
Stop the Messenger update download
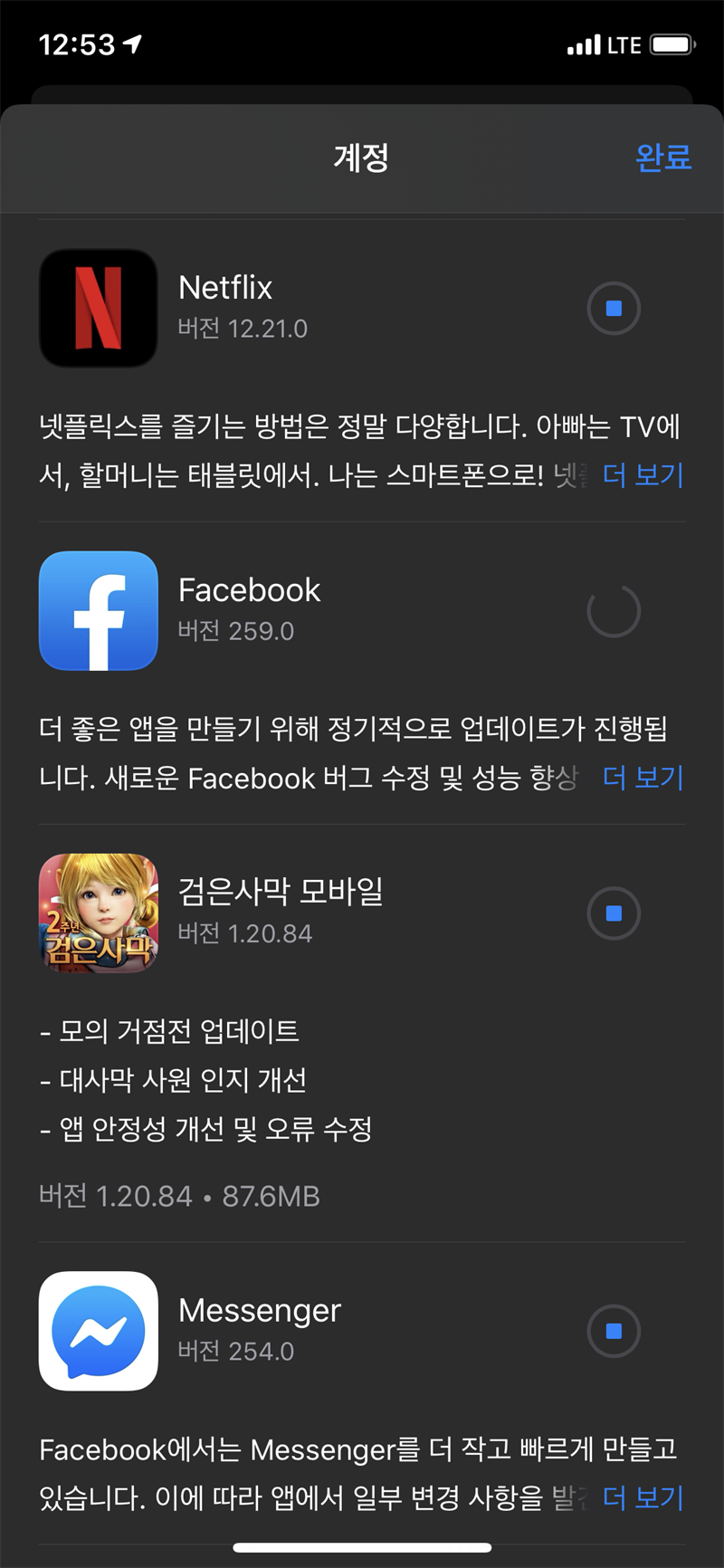click(x=614, y=1332)
